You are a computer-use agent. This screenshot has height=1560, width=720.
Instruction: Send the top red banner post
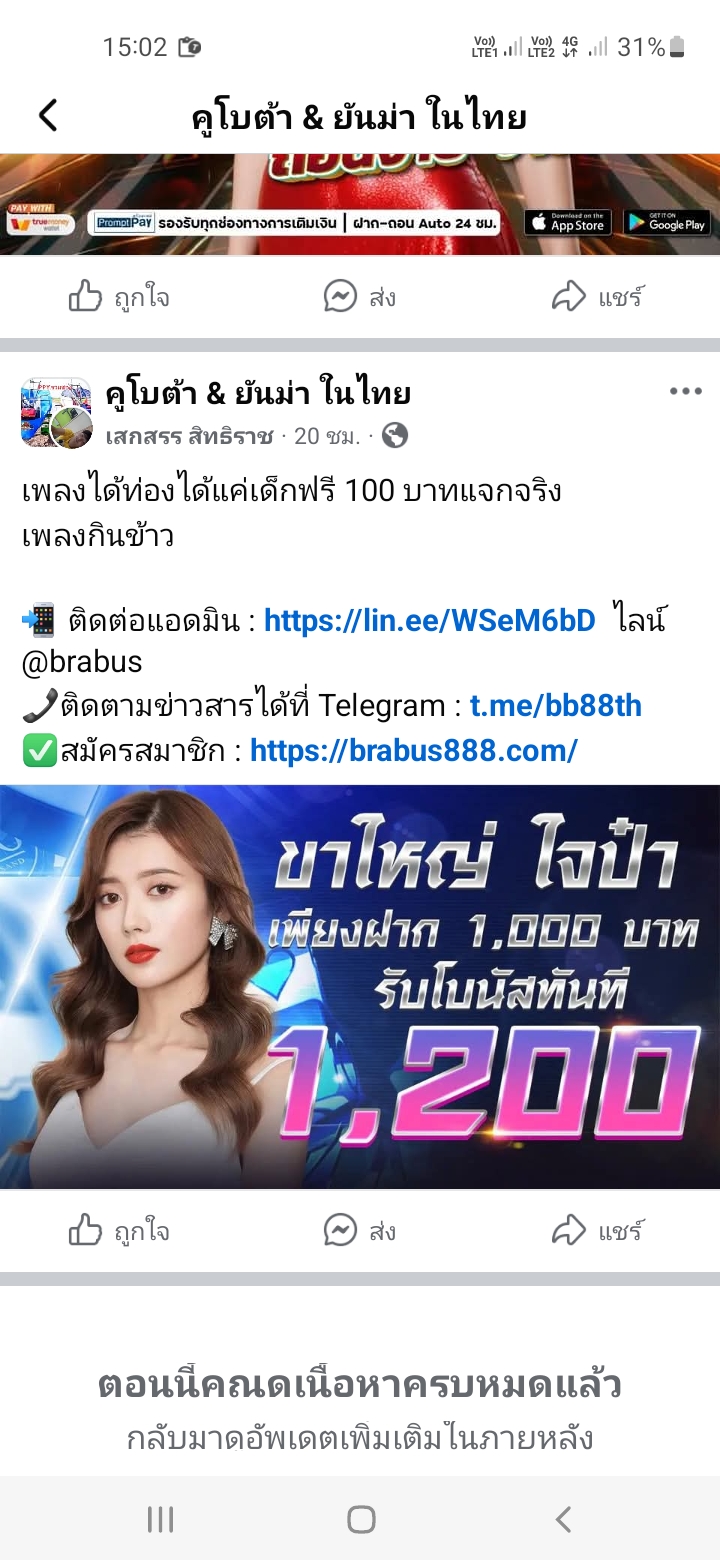tap(360, 297)
